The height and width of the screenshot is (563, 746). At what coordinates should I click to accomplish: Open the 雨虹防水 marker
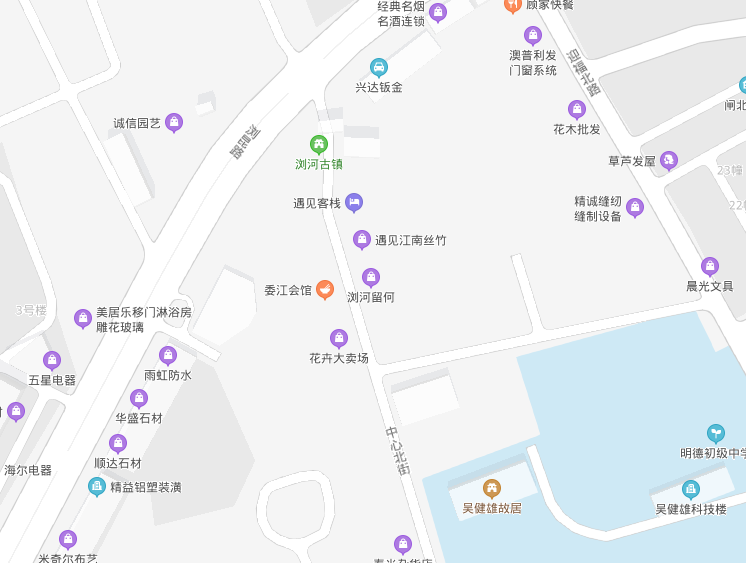coord(168,356)
